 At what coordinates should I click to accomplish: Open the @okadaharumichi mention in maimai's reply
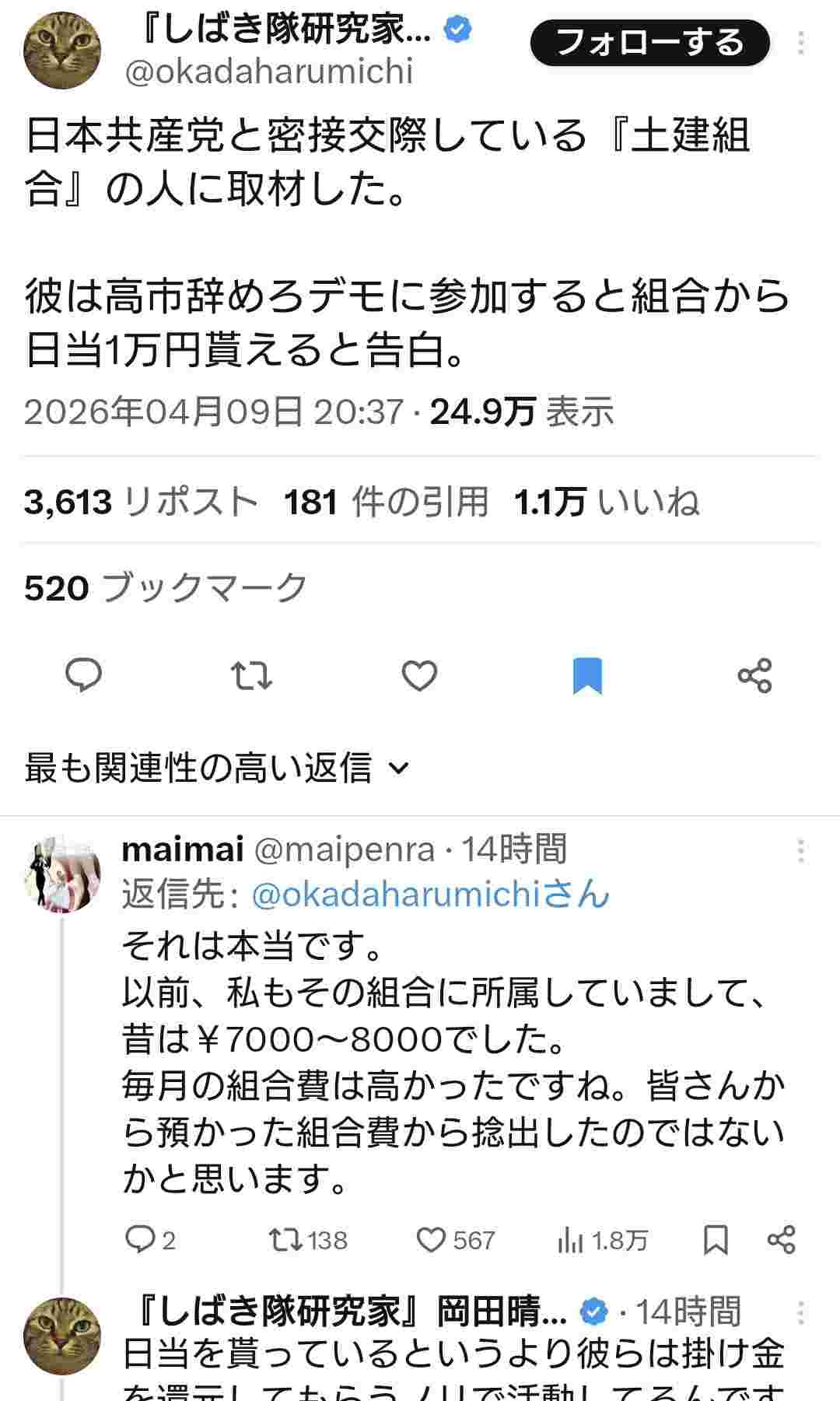(x=430, y=895)
